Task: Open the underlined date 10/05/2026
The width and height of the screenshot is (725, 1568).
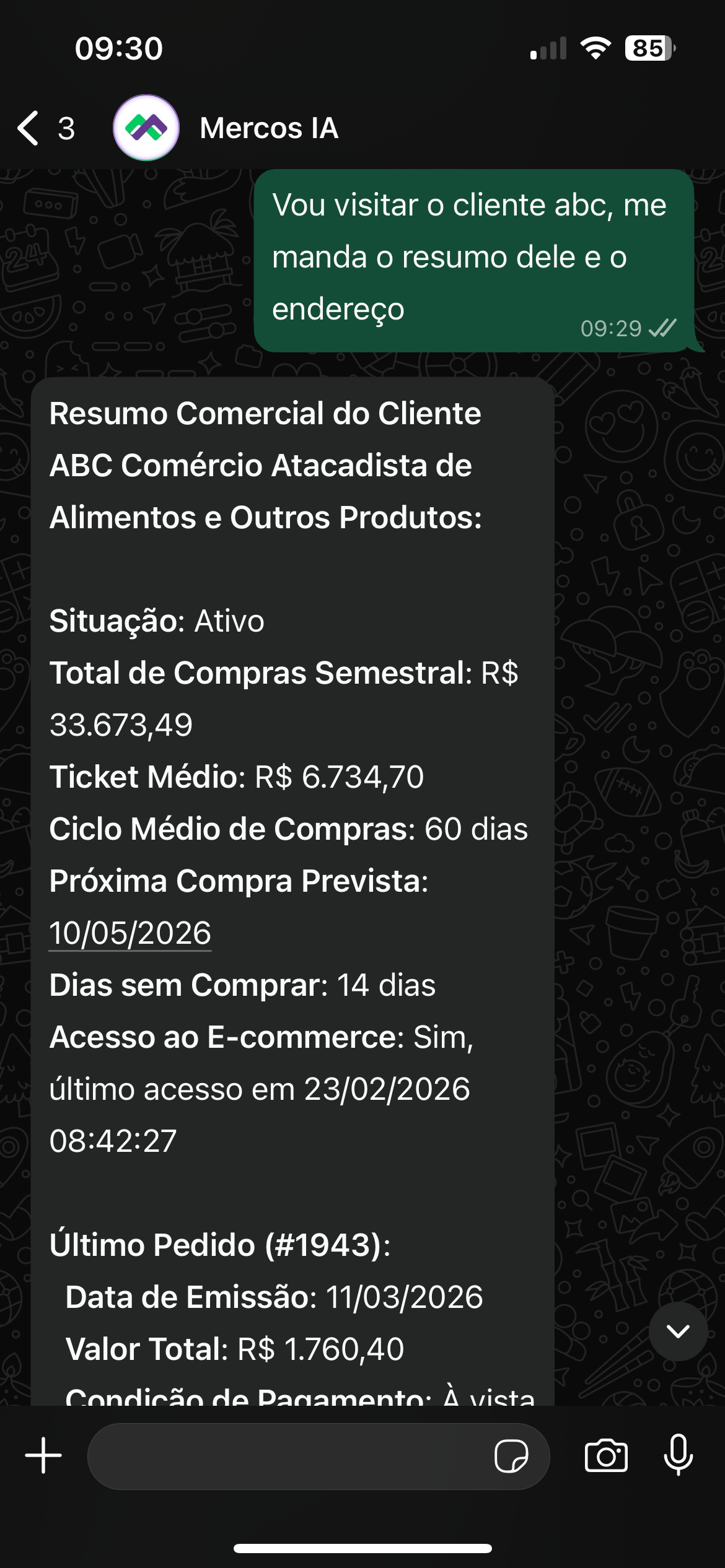Action: point(130,933)
